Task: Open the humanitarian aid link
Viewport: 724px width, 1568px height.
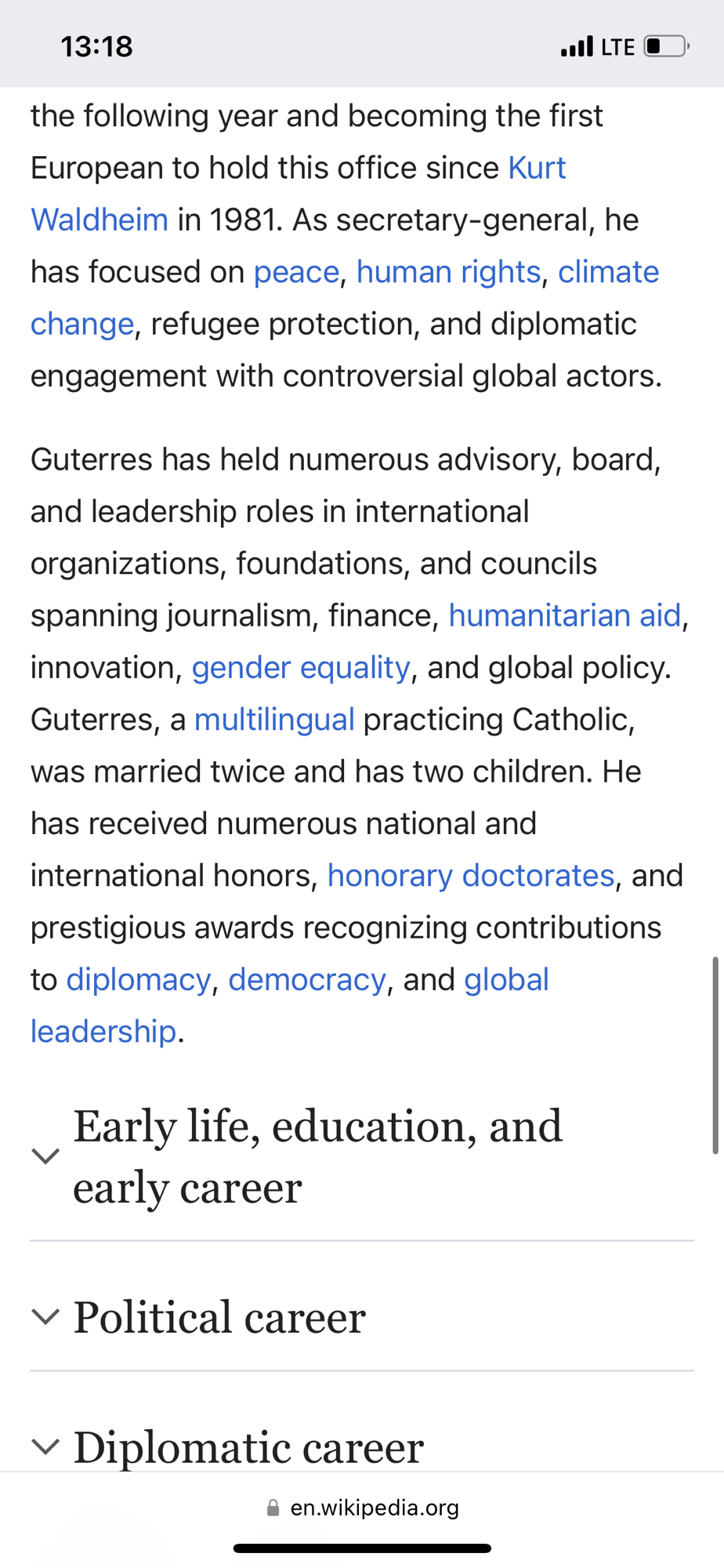Action: [x=564, y=615]
